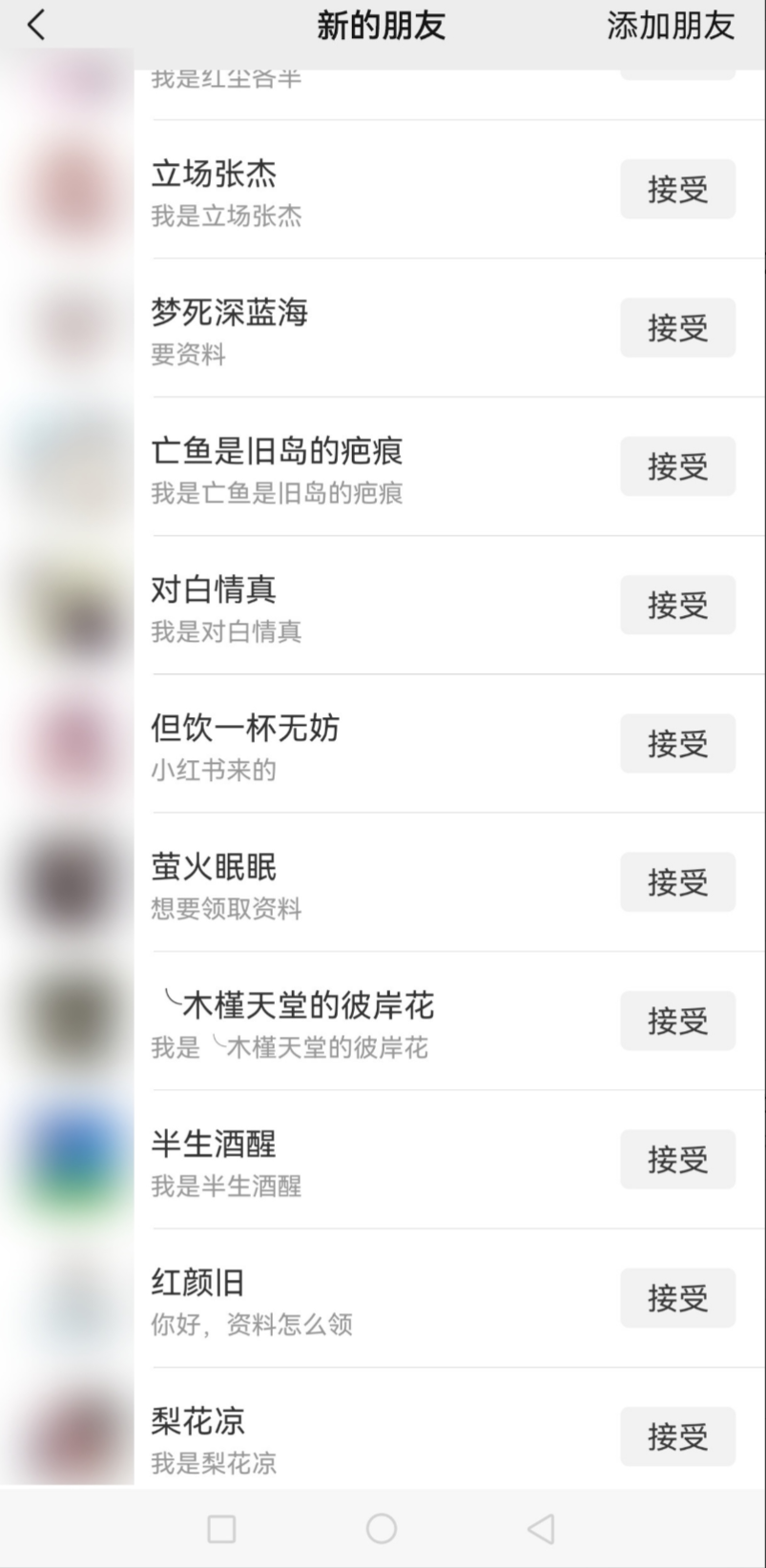
Task: Open 但饮一杯无妨's request row
Action: pos(362,744)
